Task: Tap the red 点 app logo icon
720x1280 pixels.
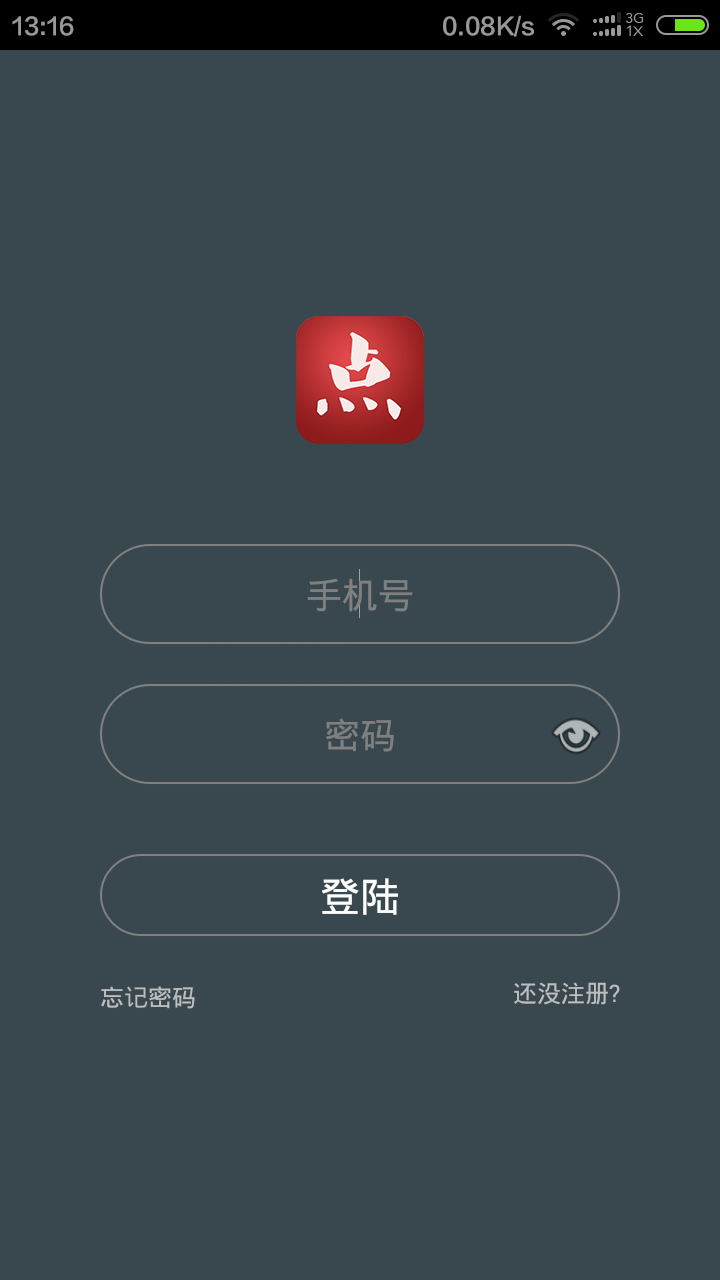Action: click(360, 380)
